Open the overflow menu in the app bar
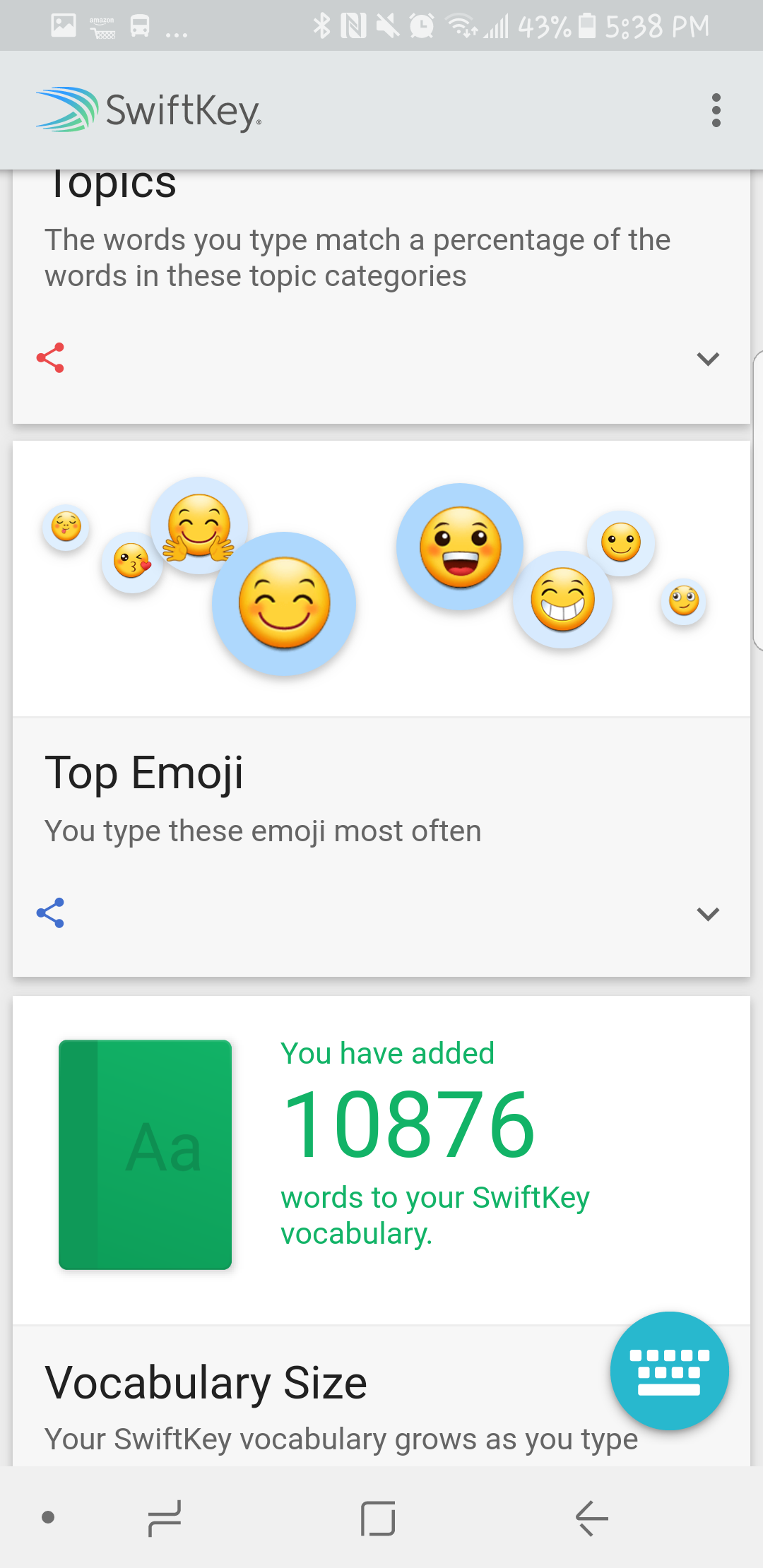The height and width of the screenshot is (1568, 763). coord(716,111)
